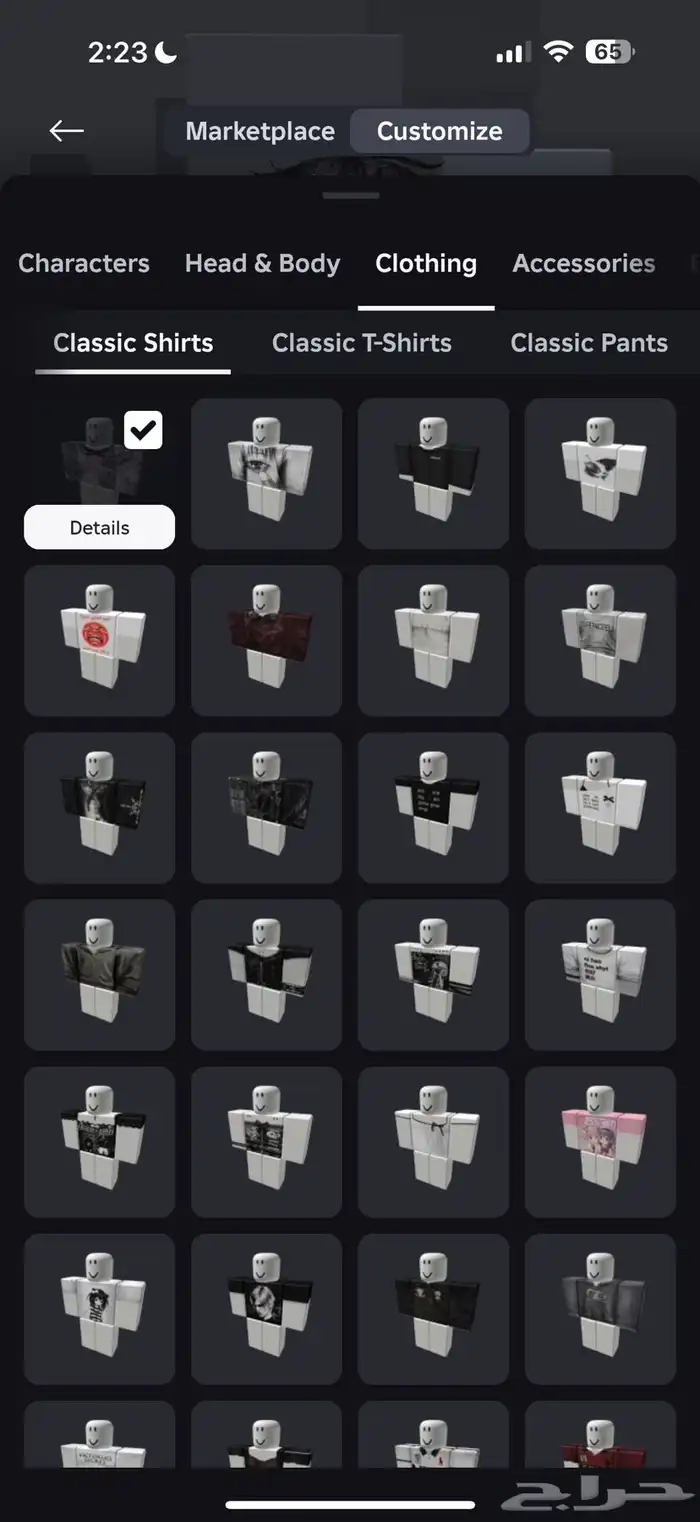Switch to the Accessories category

tap(584, 263)
